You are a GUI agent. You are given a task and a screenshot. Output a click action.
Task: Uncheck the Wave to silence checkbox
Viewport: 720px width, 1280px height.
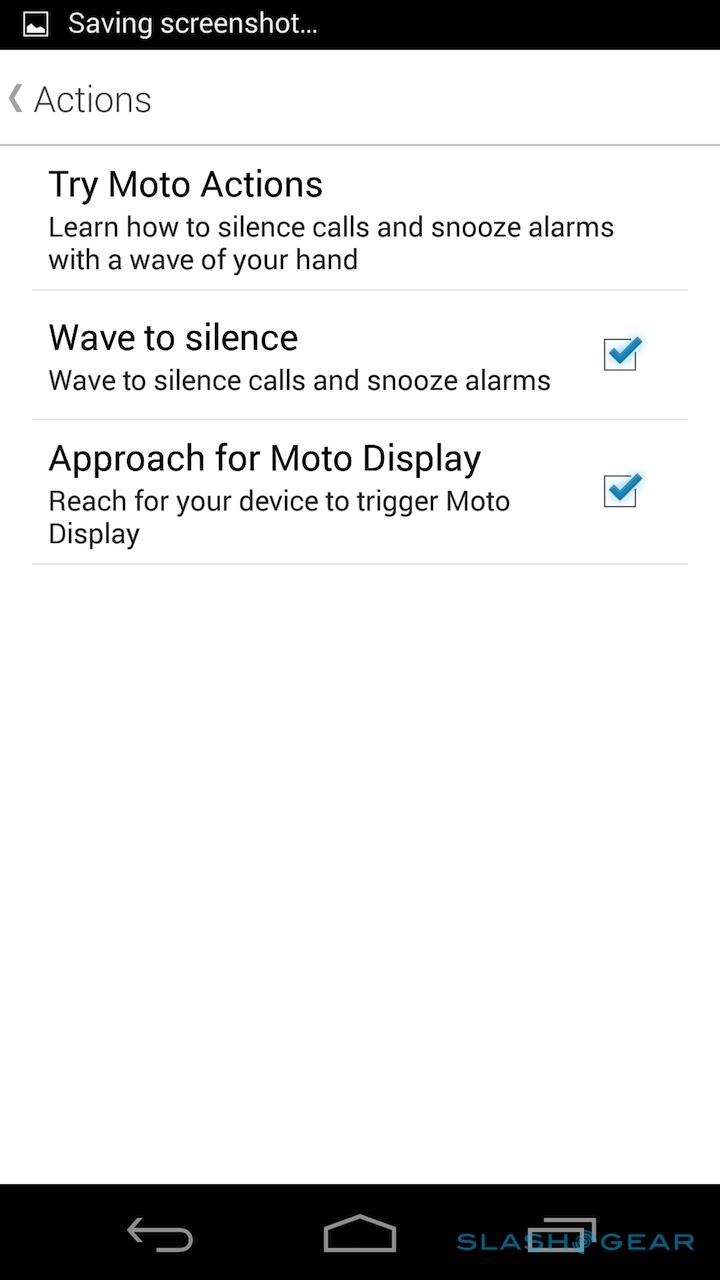620,354
